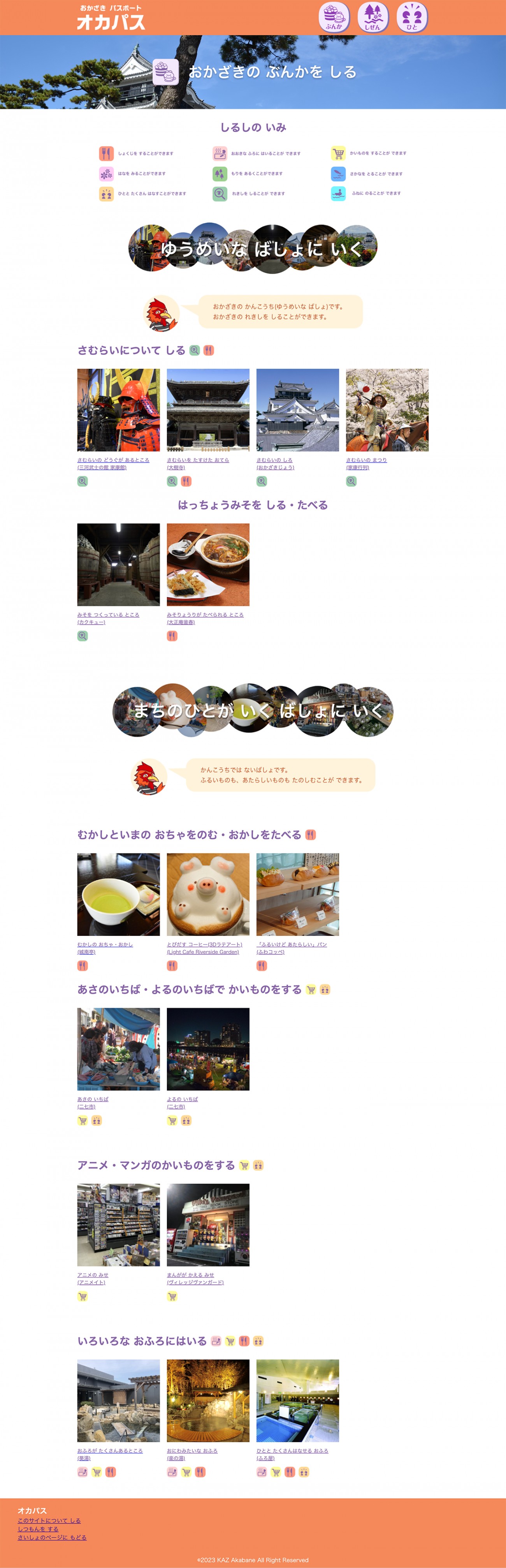
Task: Open the ひと section in header
Action: click(412, 17)
